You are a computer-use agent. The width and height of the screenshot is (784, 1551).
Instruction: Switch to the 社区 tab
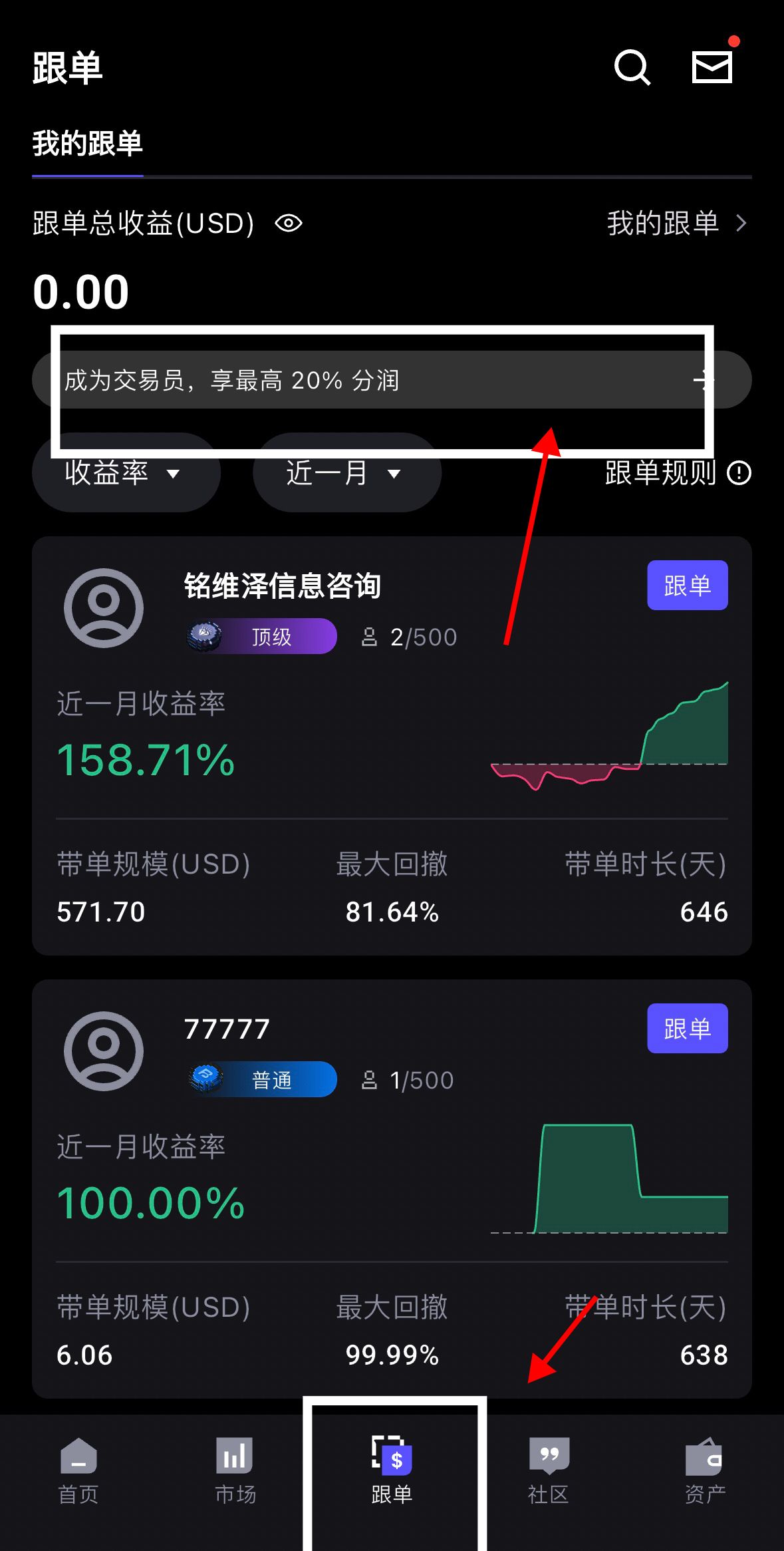549,1470
